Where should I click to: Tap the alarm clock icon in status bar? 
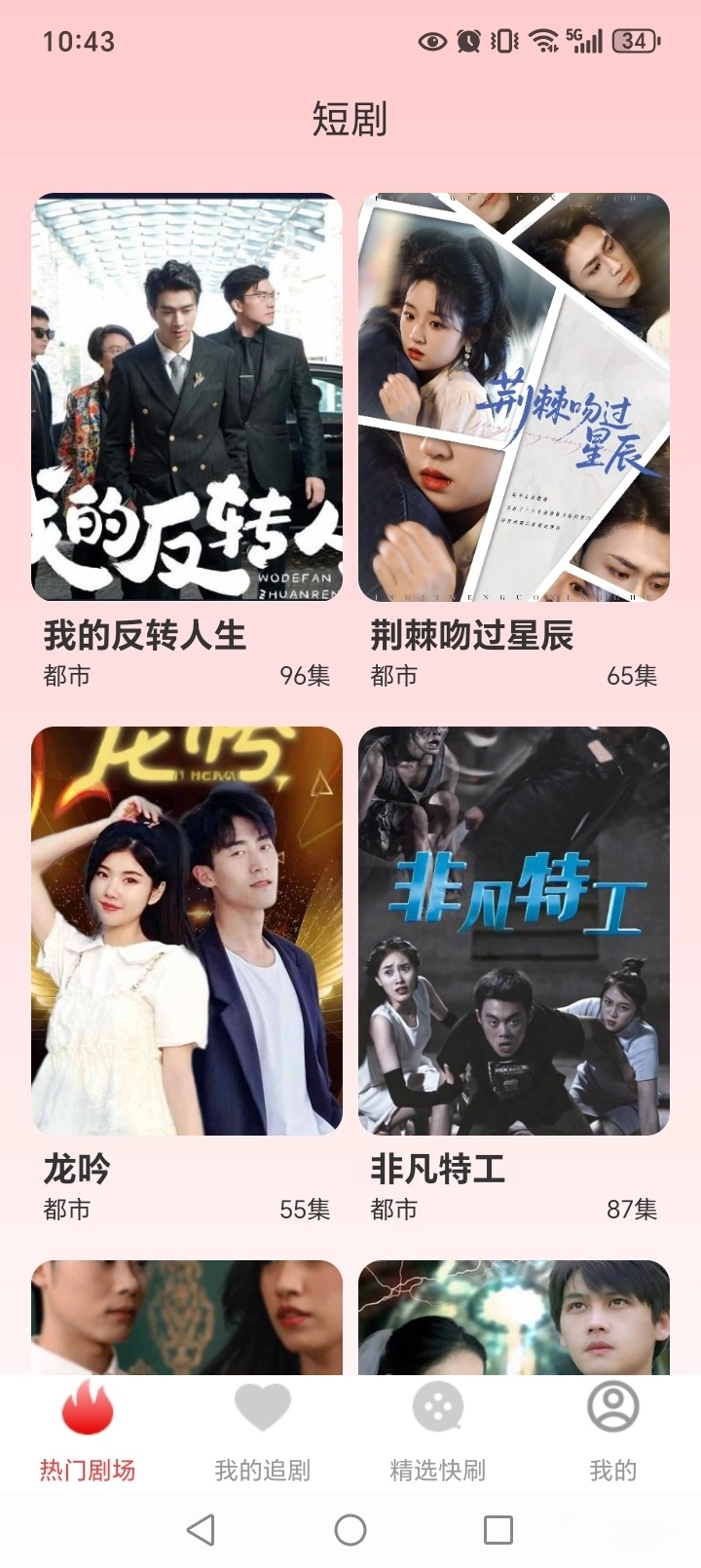pyautogui.click(x=467, y=40)
